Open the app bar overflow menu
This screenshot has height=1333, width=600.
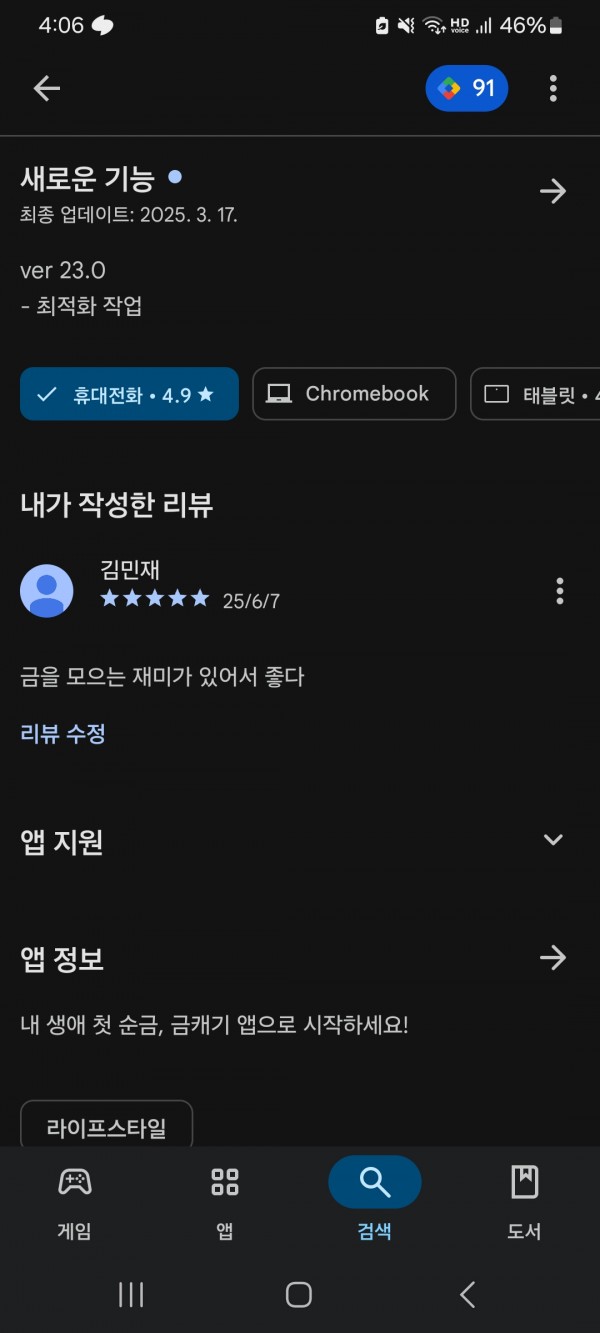pyautogui.click(x=553, y=89)
